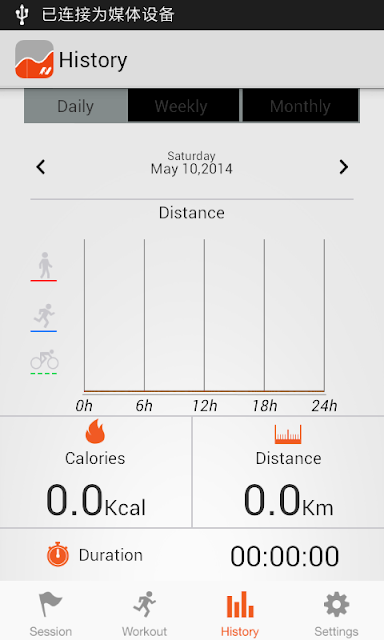Go to the next day arrow

pyautogui.click(x=344, y=167)
